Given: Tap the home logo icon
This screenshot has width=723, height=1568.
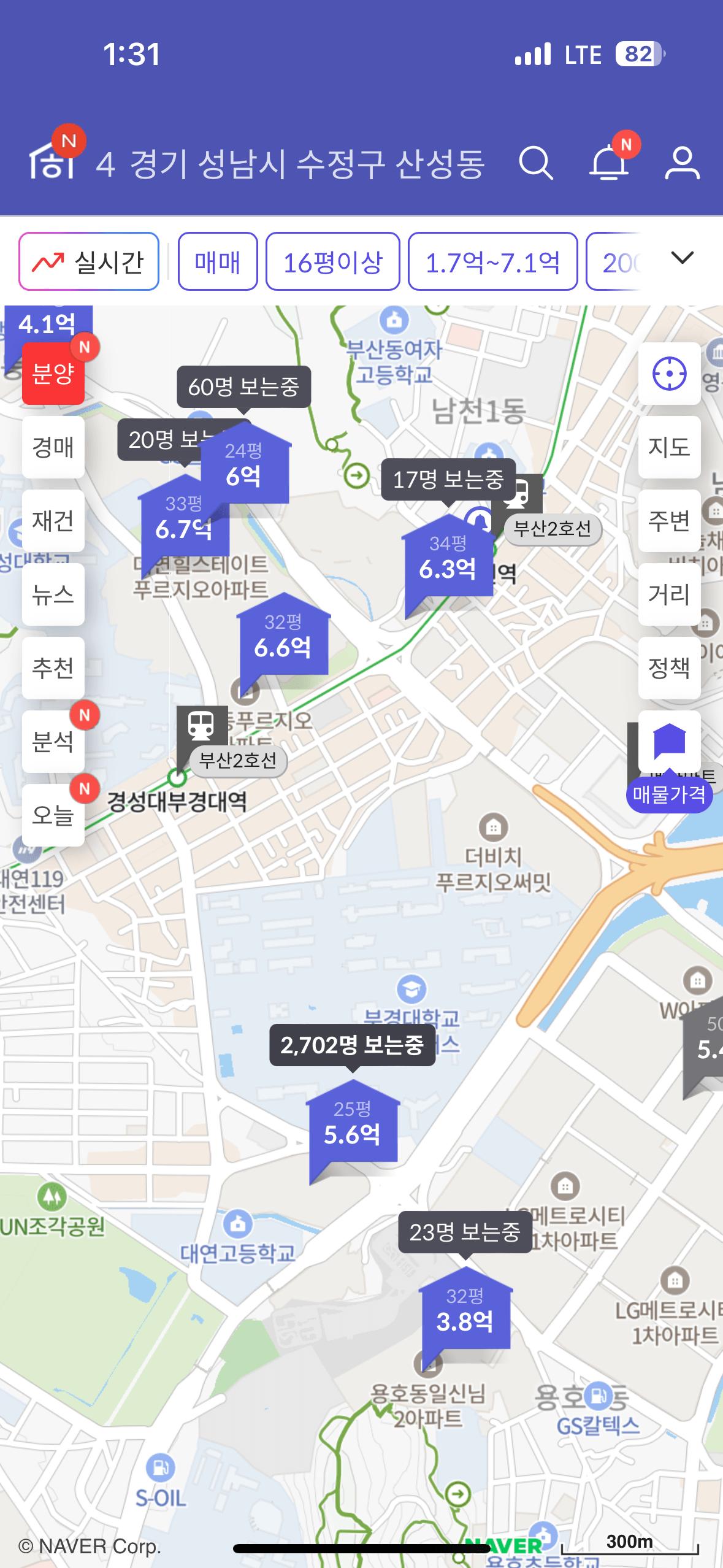Looking at the screenshot, I should coord(52,161).
